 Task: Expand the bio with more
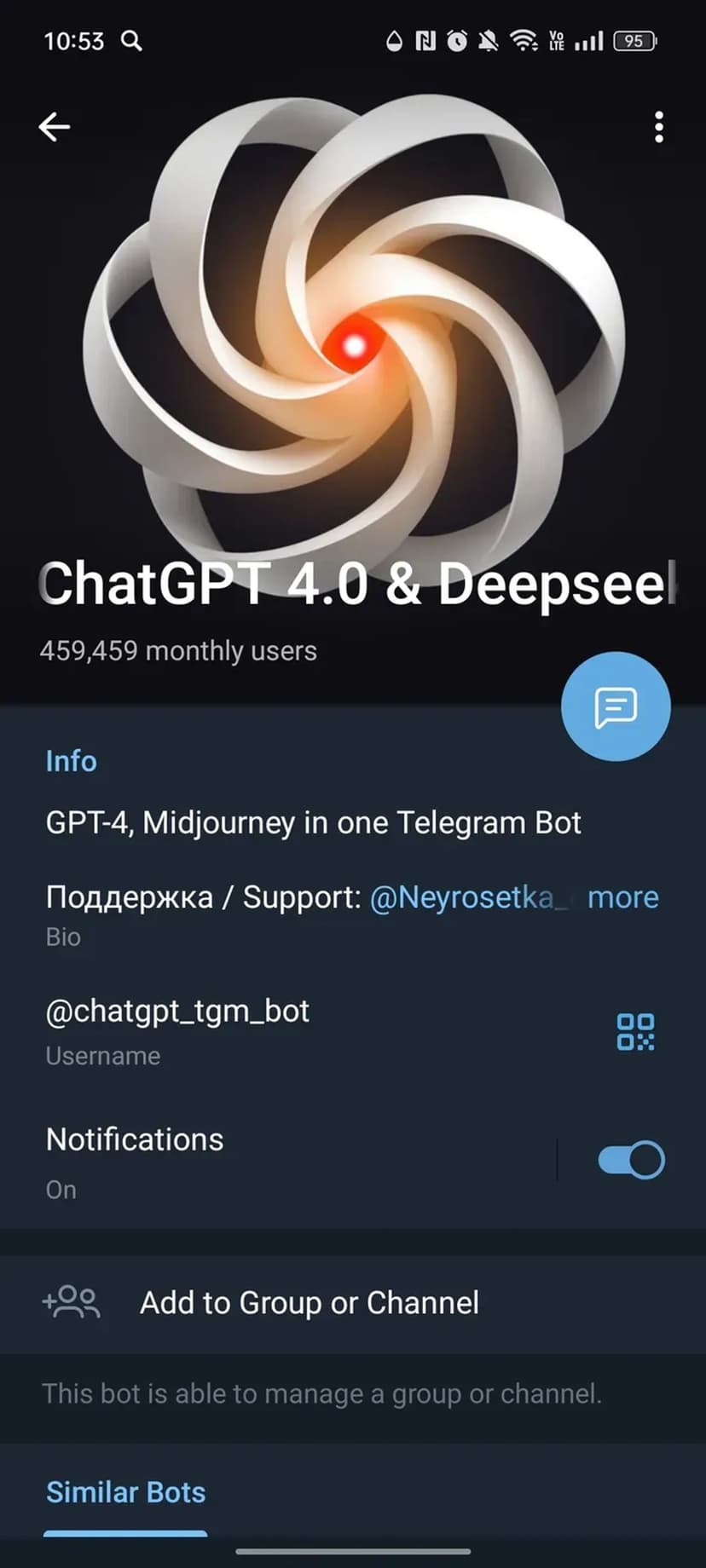(x=622, y=897)
